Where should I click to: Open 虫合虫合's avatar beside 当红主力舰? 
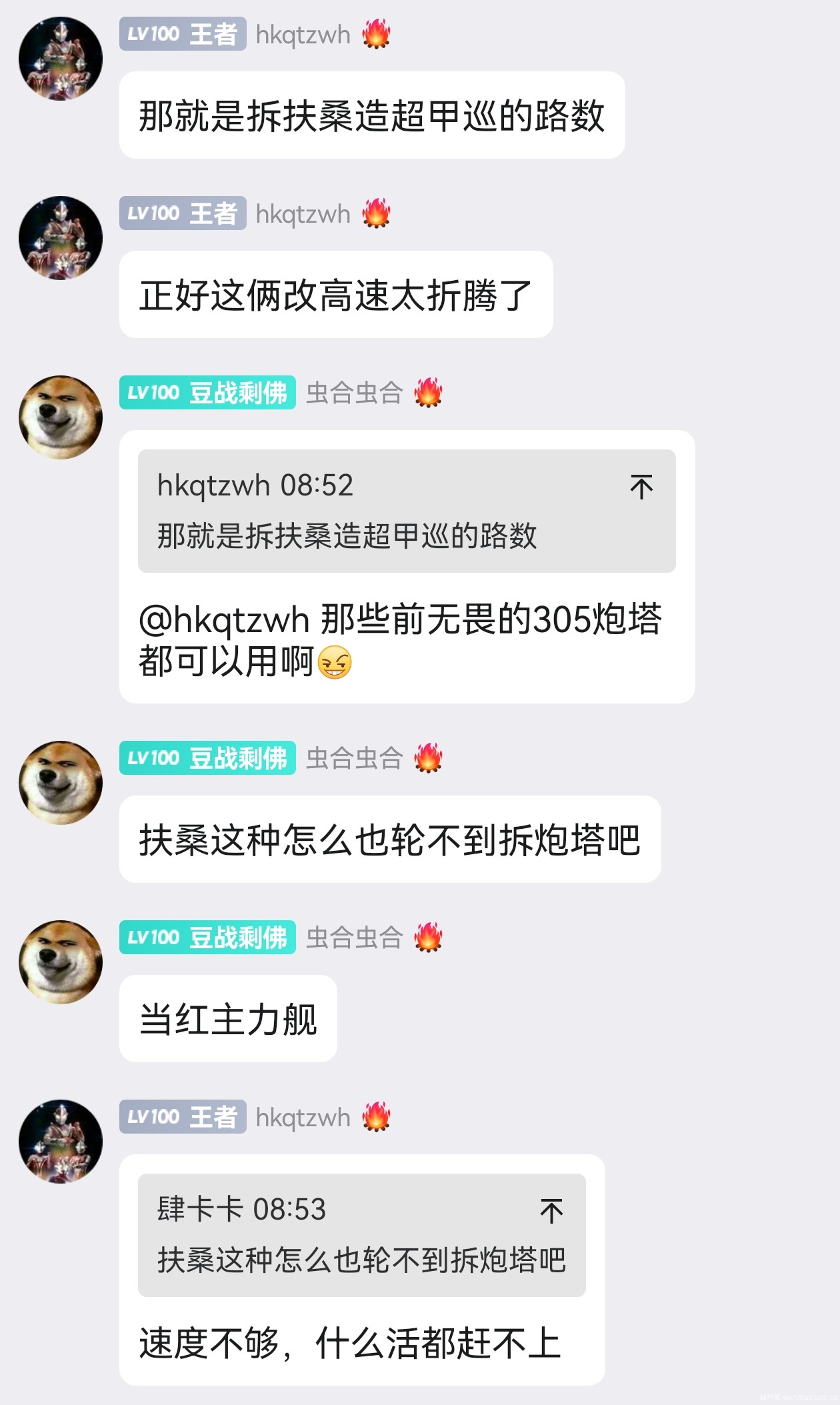pyautogui.click(x=61, y=962)
